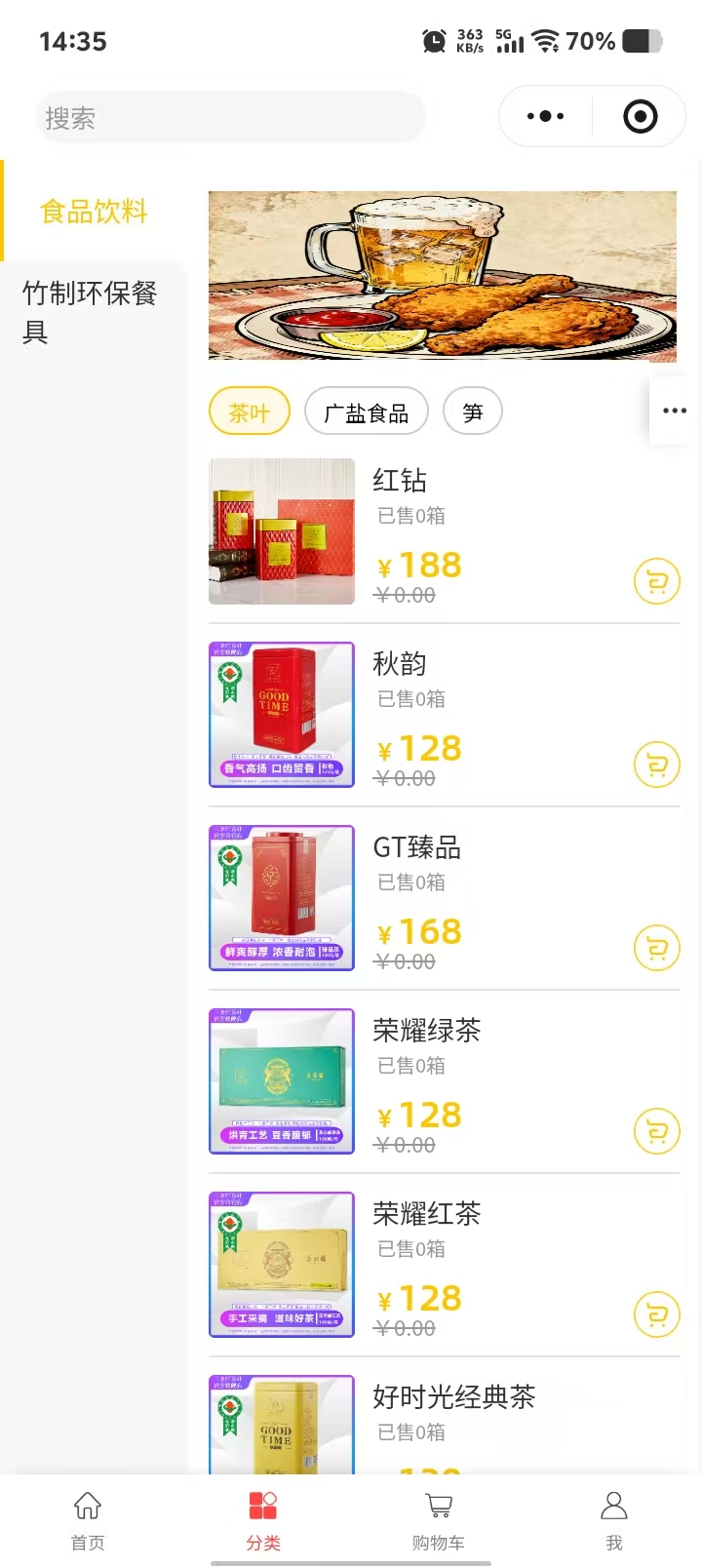Expand all subcategories with the three-dot button
702x1568 pixels.
(x=675, y=411)
